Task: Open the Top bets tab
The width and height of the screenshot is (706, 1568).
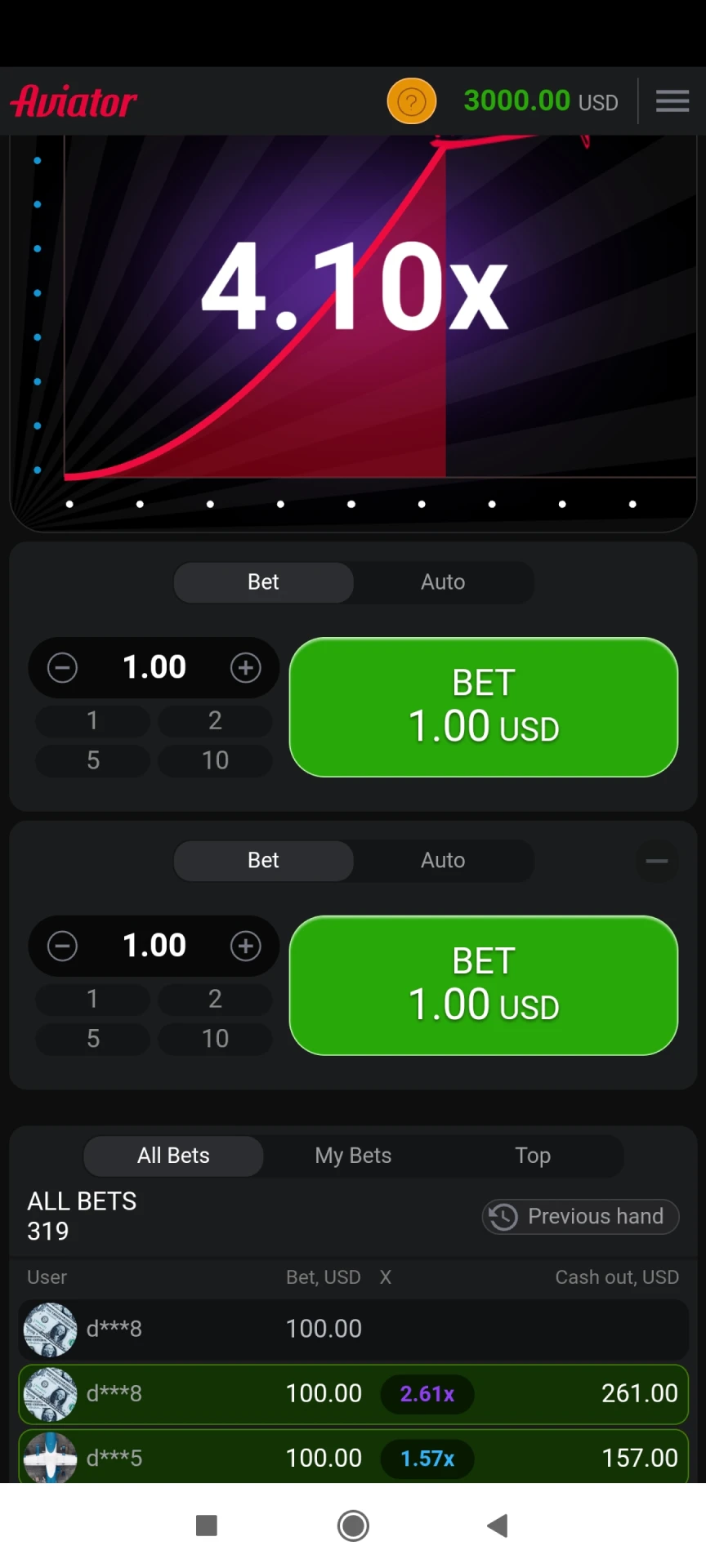Action: (532, 1156)
